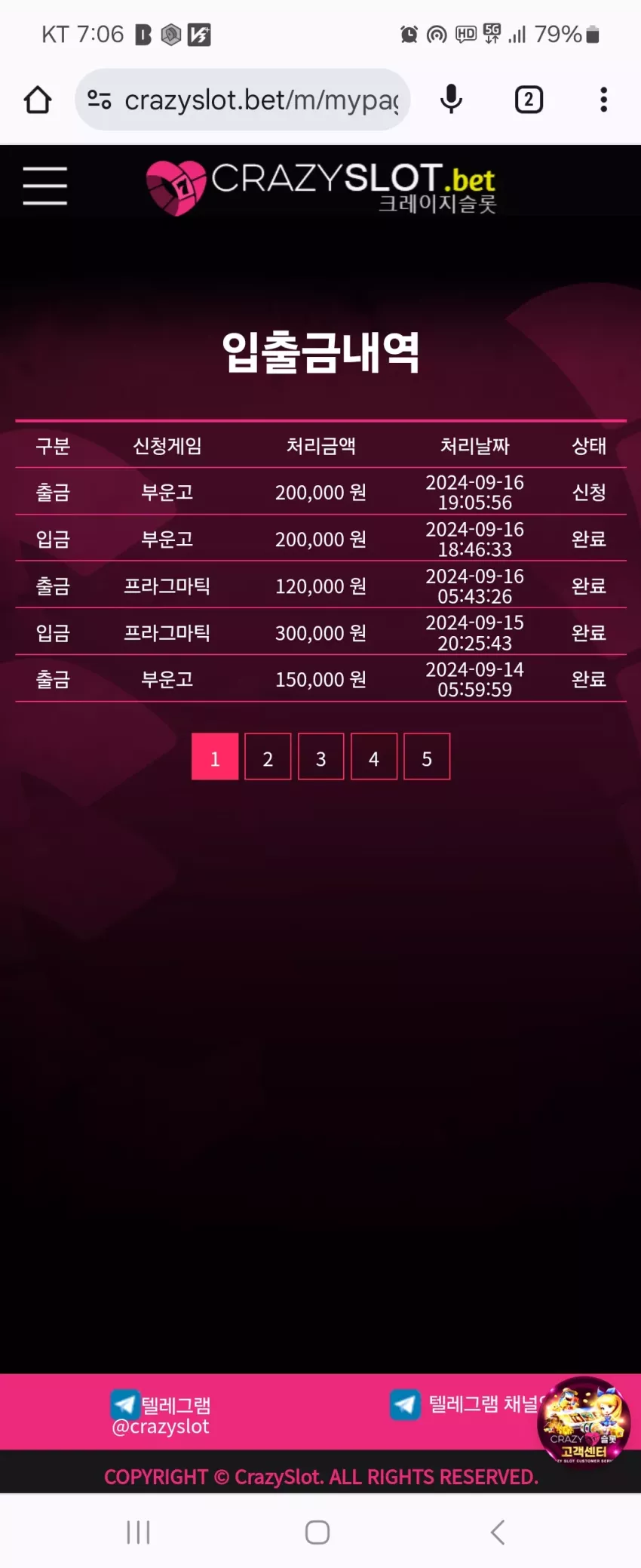Go to page 4 of history
The image size is (641, 1568).
pyautogui.click(x=374, y=757)
